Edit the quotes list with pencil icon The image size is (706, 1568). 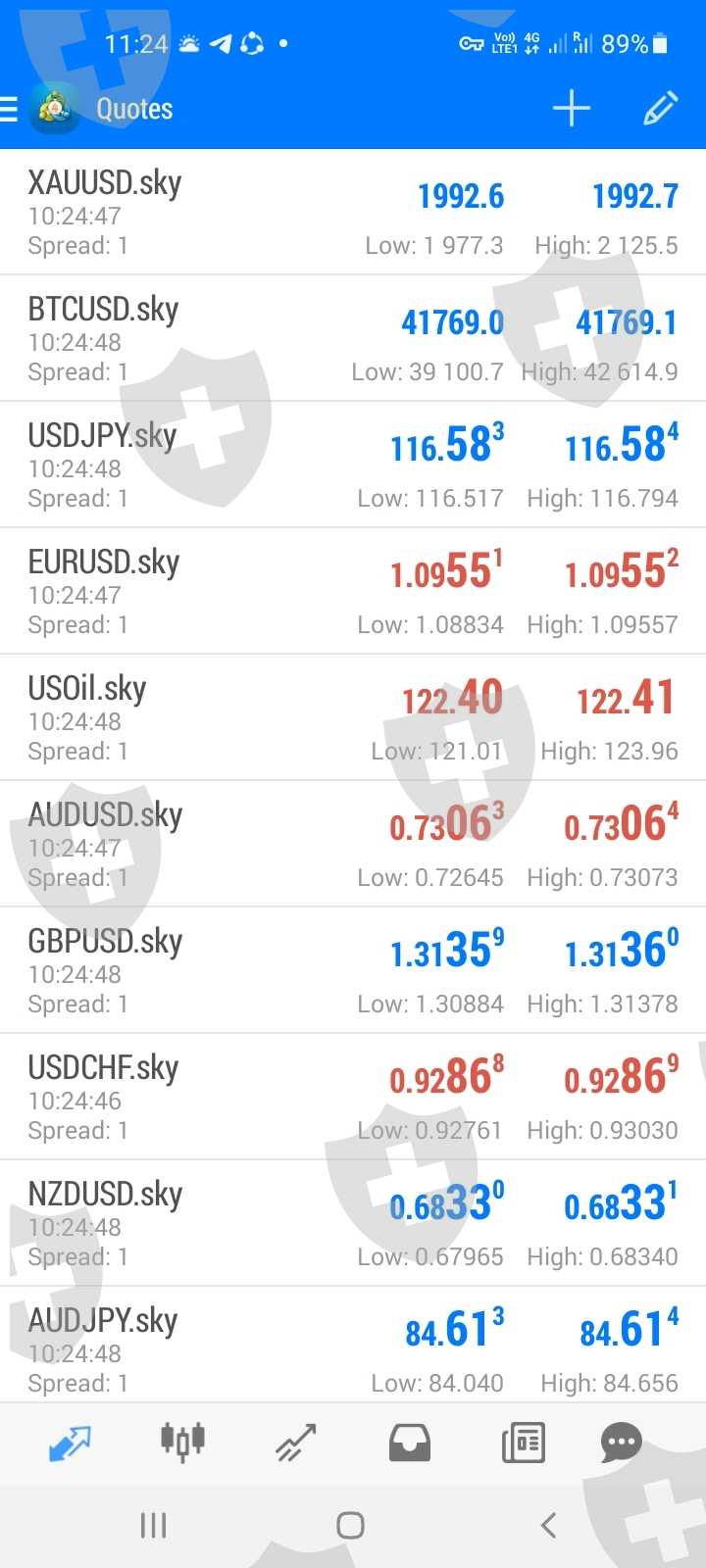coord(661,109)
